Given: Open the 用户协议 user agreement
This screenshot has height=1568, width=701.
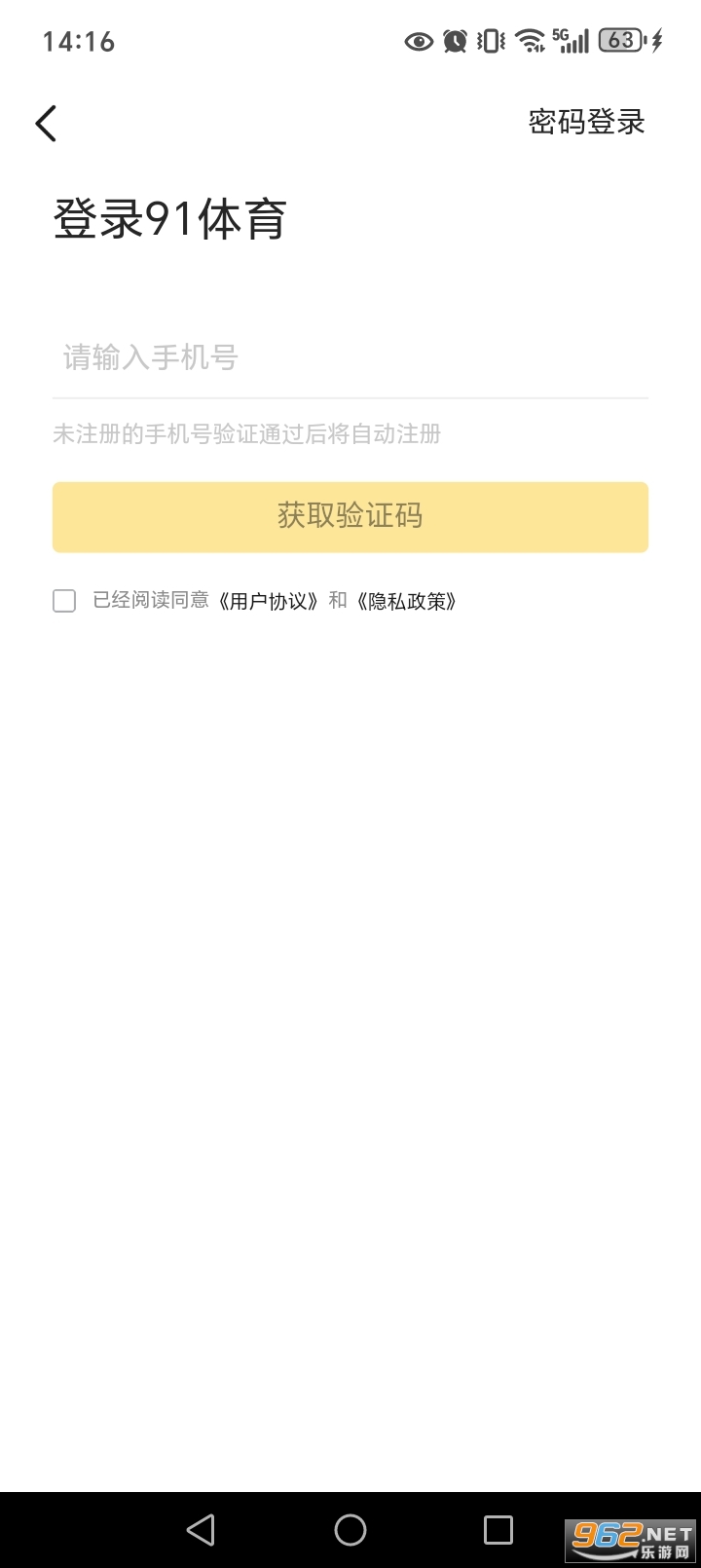Looking at the screenshot, I should click(268, 600).
